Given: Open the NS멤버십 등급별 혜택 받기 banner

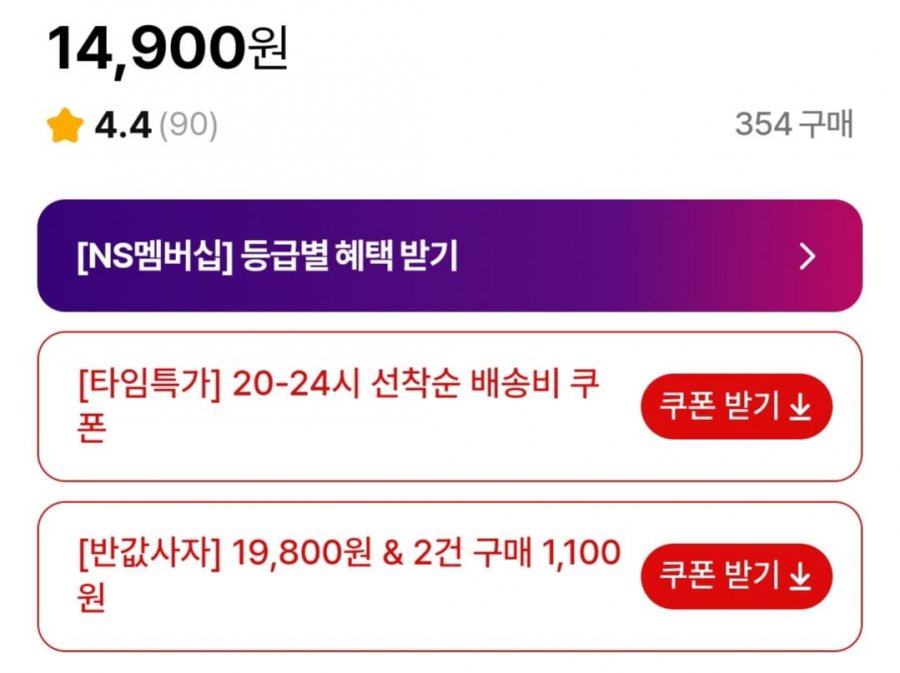Looking at the screenshot, I should (449, 256).
